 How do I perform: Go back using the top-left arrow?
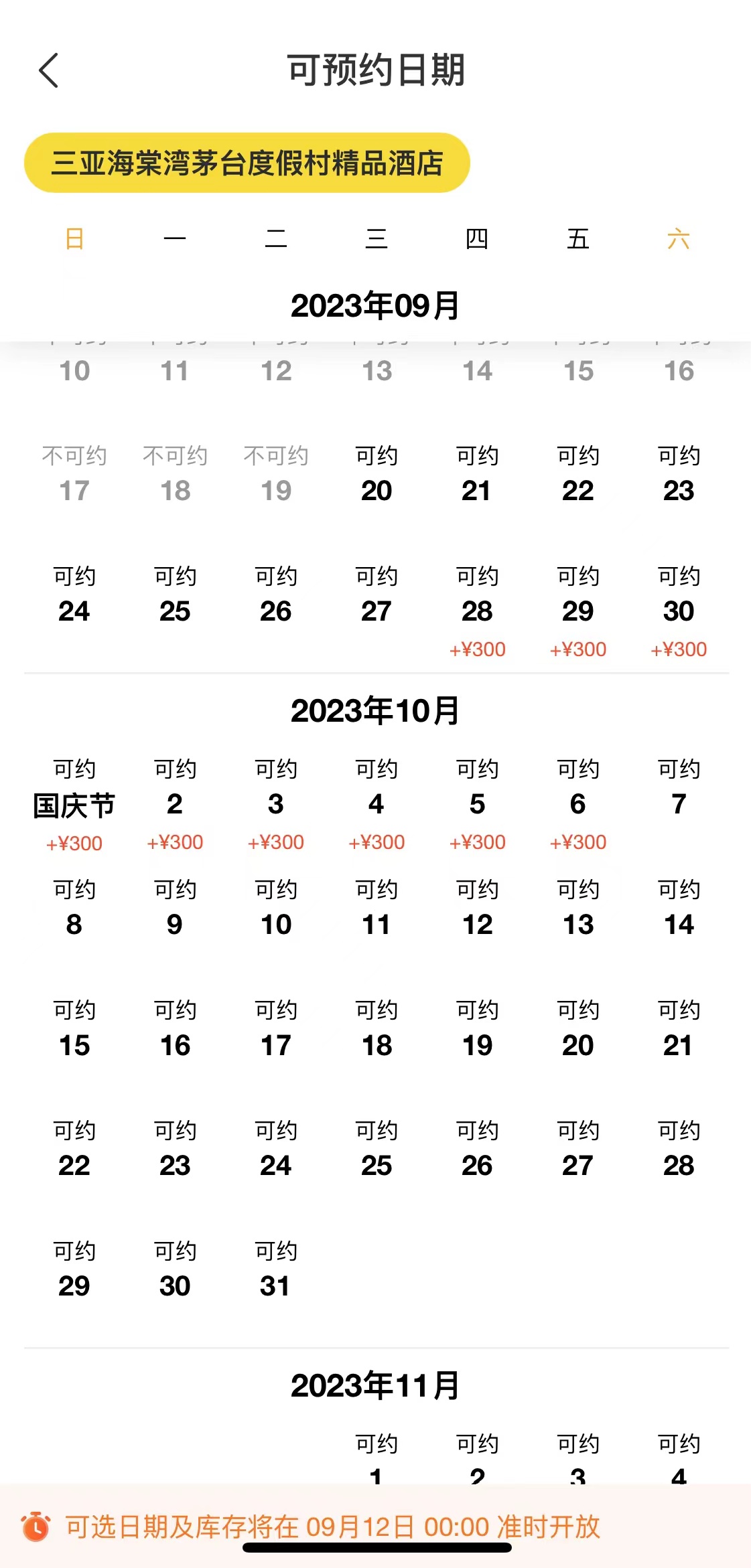tap(49, 70)
